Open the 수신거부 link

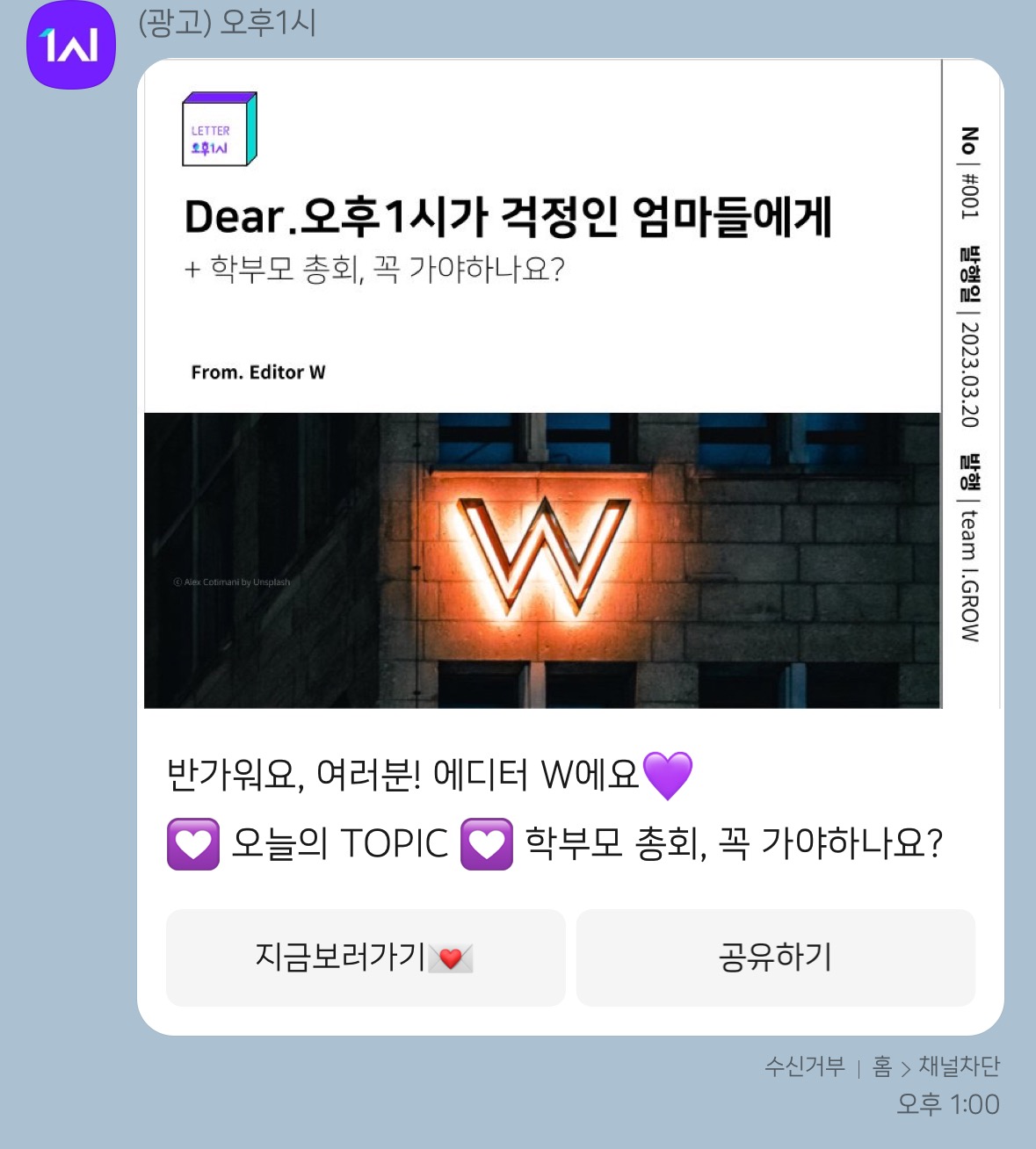coord(805,1066)
